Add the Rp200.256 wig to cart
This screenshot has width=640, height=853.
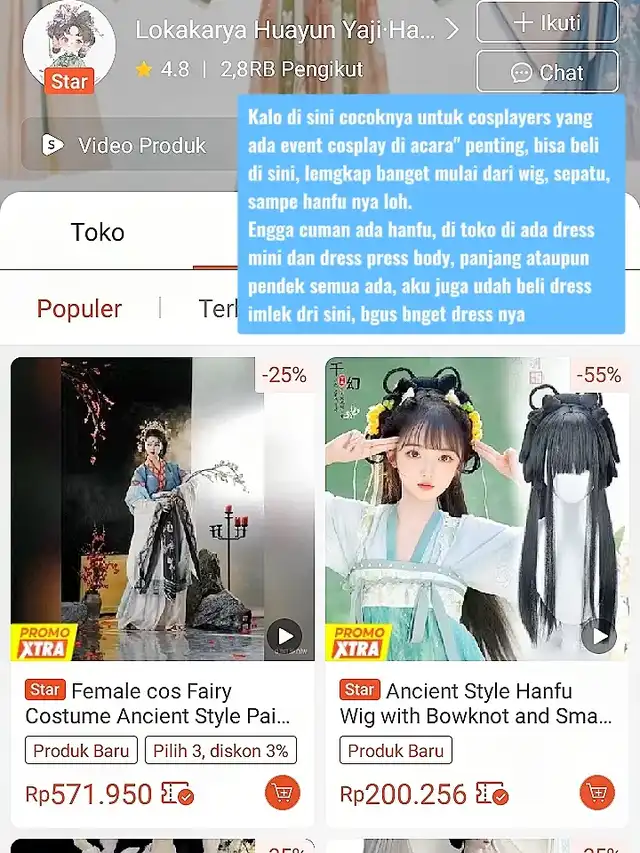[x=597, y=793]
